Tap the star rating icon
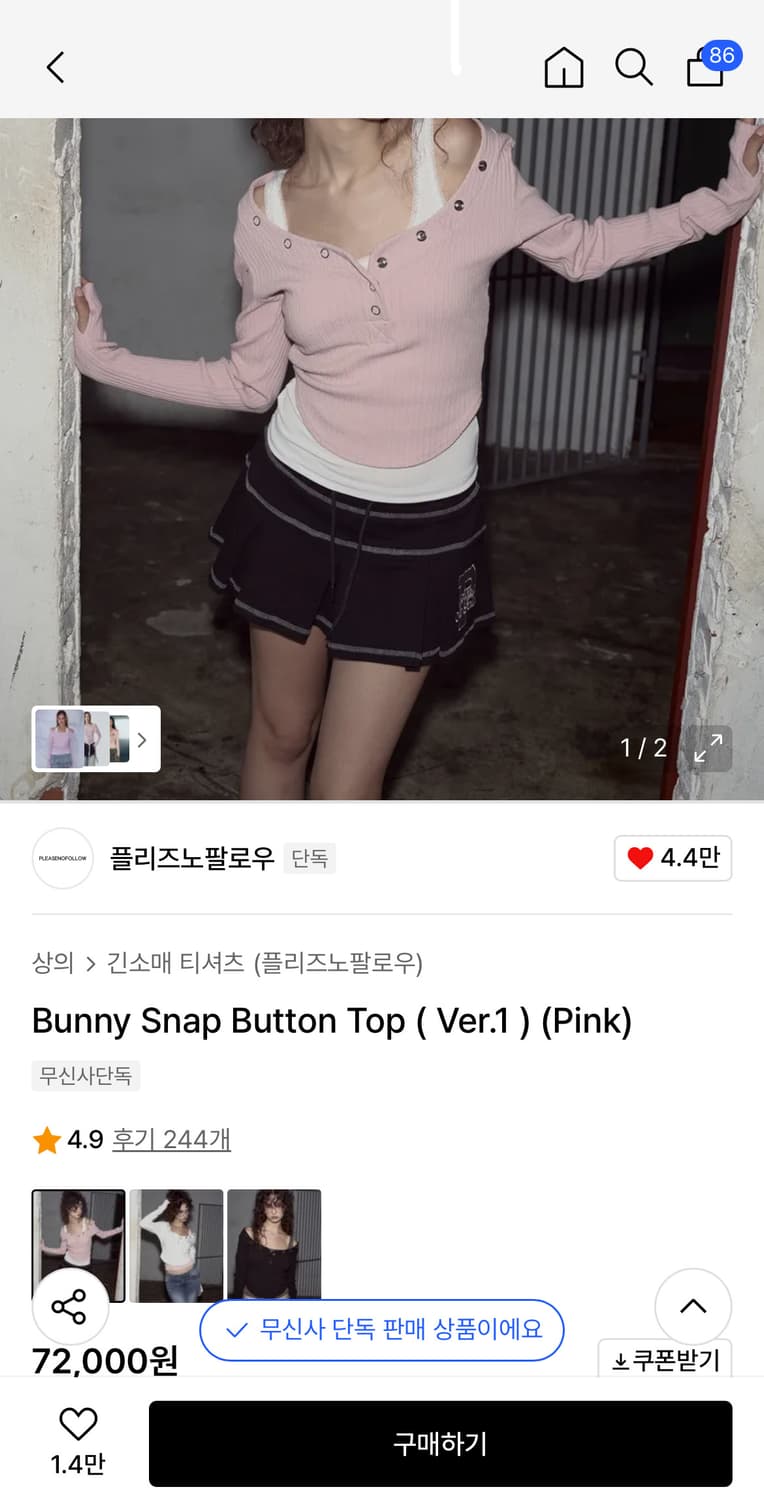The image size is (764, 1500). [x=46, y=1139]
